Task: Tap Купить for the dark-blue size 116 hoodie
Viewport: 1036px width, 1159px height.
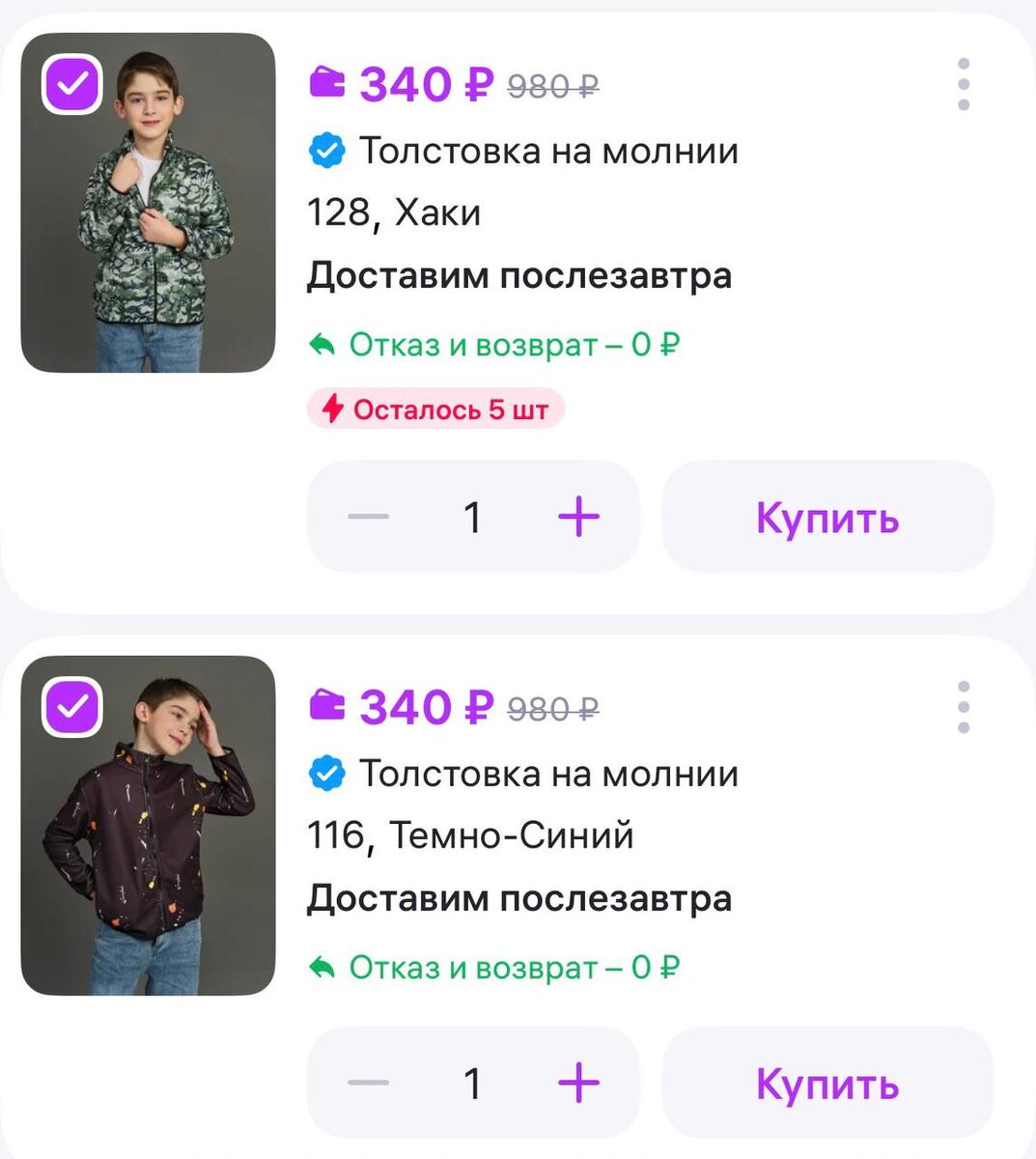Action: click(827, 1083)
